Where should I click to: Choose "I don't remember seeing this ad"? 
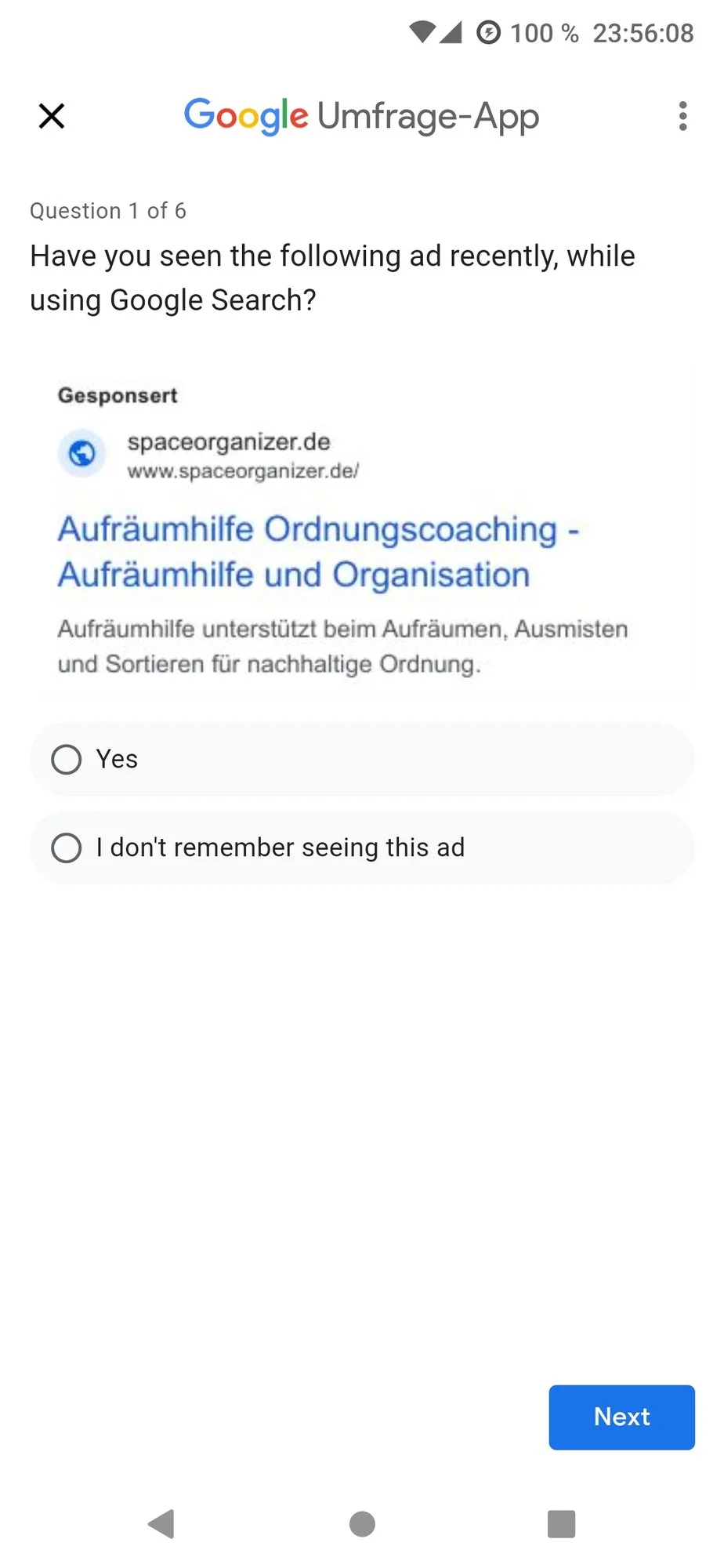(x=67, y=848)
